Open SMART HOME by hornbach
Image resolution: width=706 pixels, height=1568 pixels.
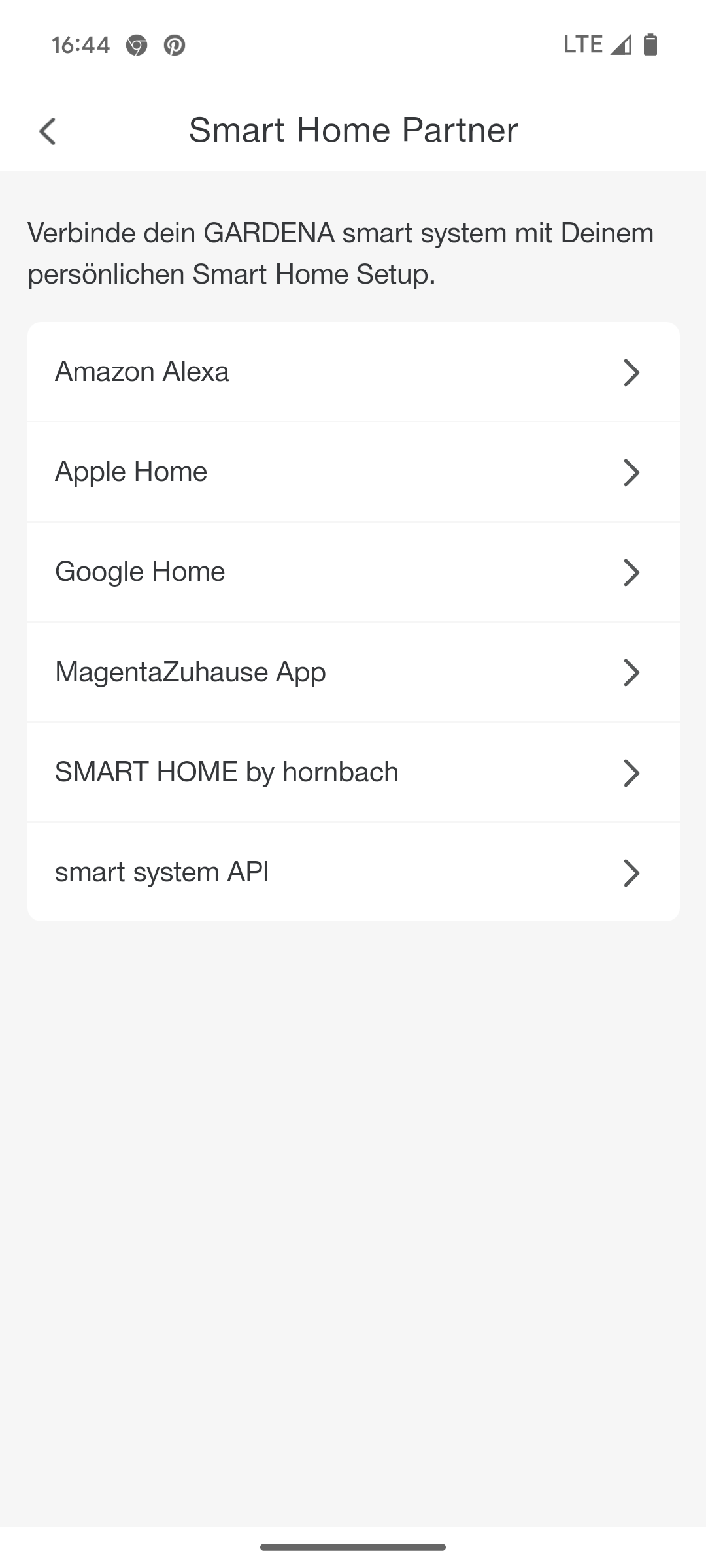(353, 772)
